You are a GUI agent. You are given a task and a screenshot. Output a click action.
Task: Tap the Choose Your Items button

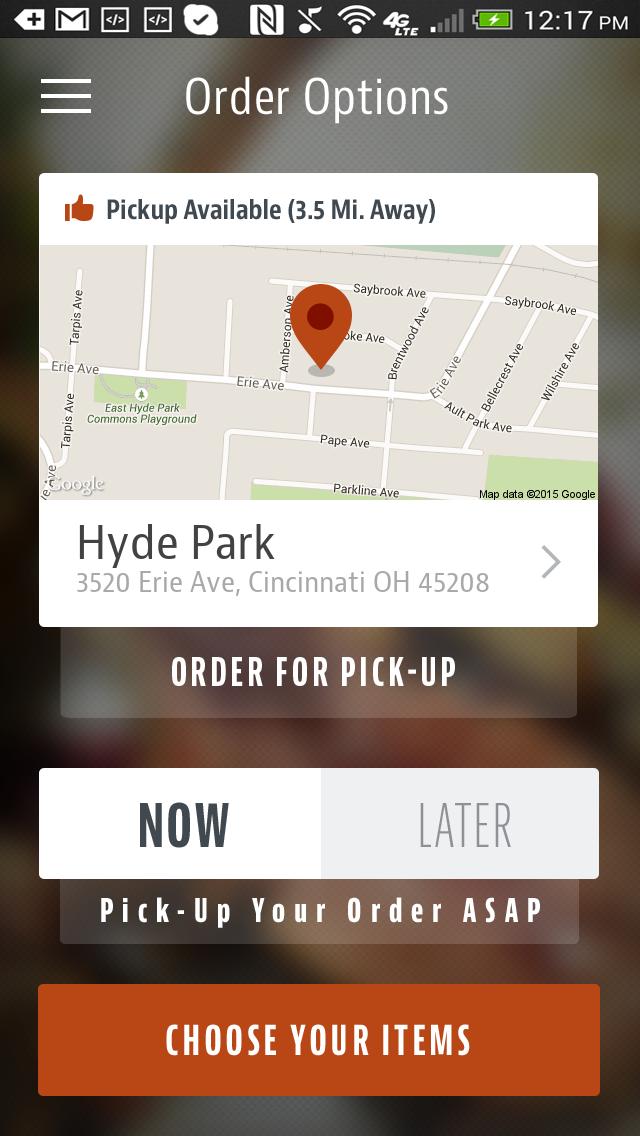click(318, 1040)
